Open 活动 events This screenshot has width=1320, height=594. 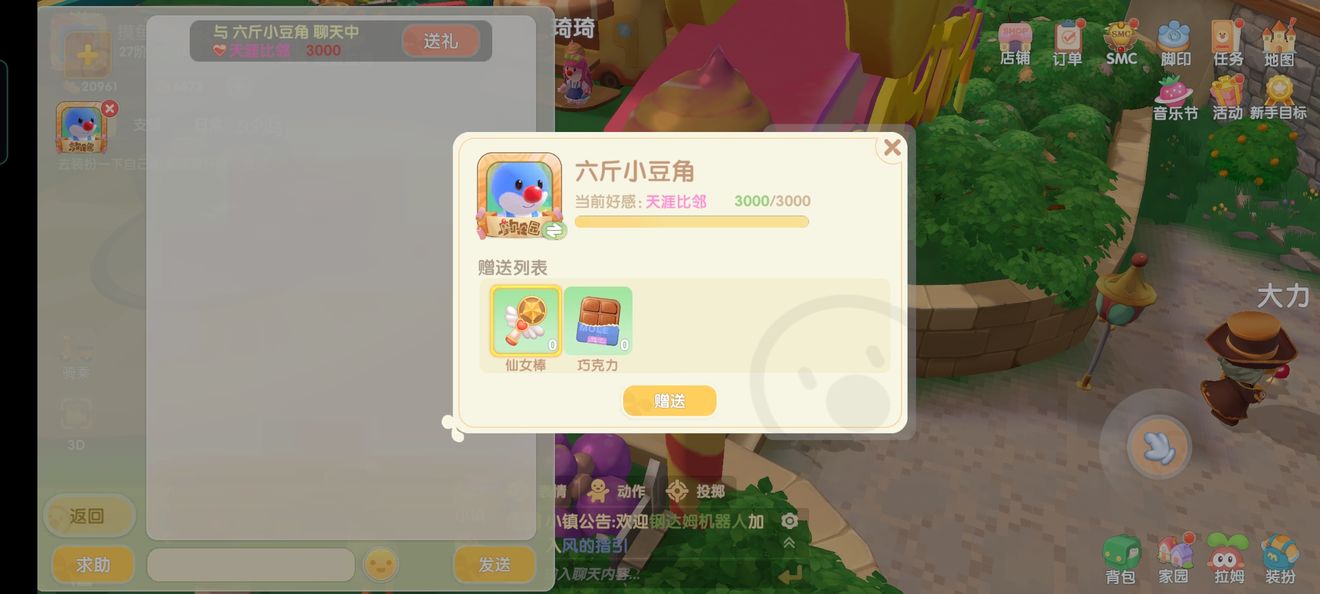[x=1227, y=98]
